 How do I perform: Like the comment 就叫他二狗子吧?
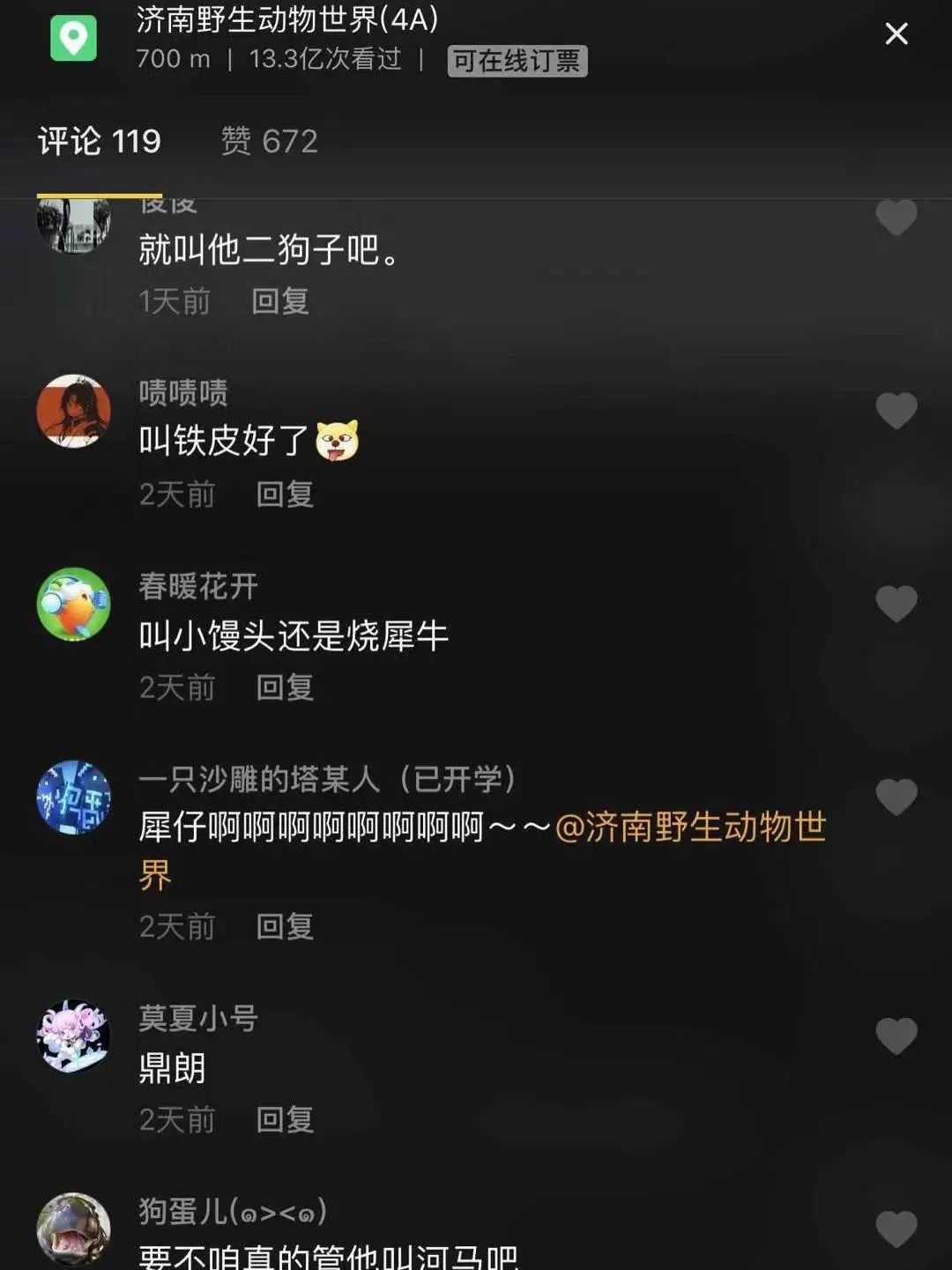coord(896,218)
